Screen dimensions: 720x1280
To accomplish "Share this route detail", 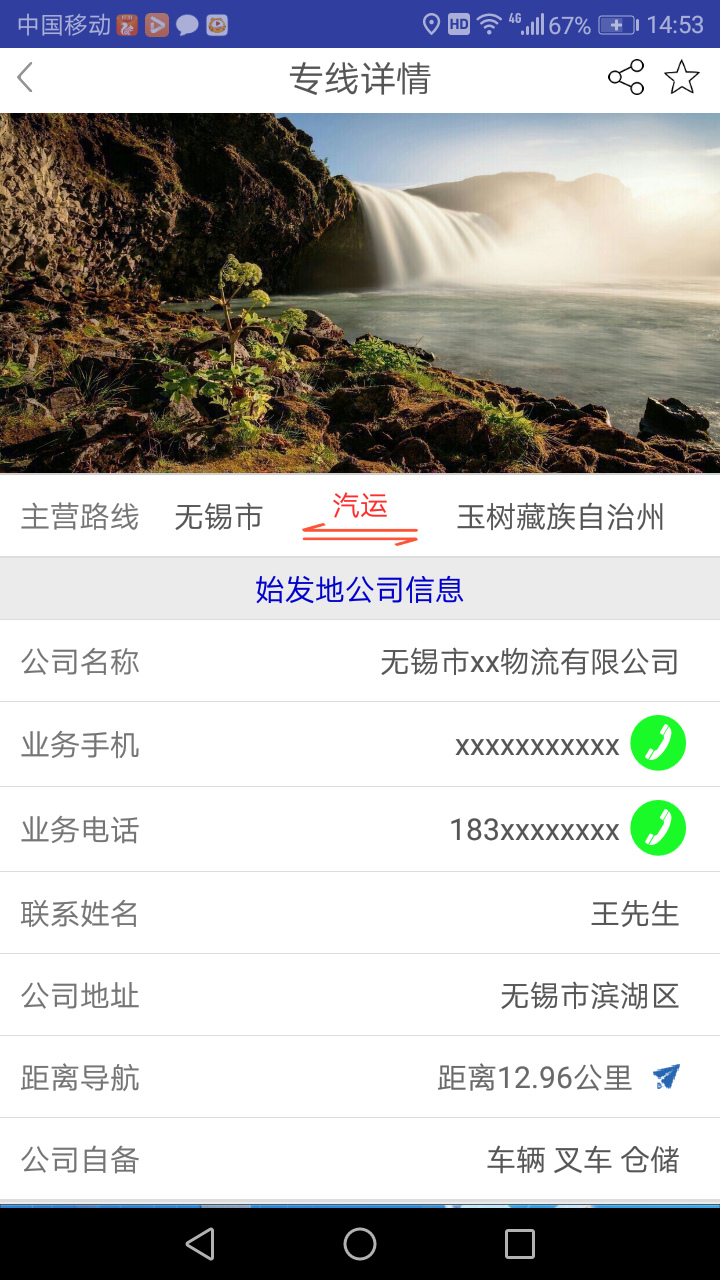I will click(x=626, y=78).
